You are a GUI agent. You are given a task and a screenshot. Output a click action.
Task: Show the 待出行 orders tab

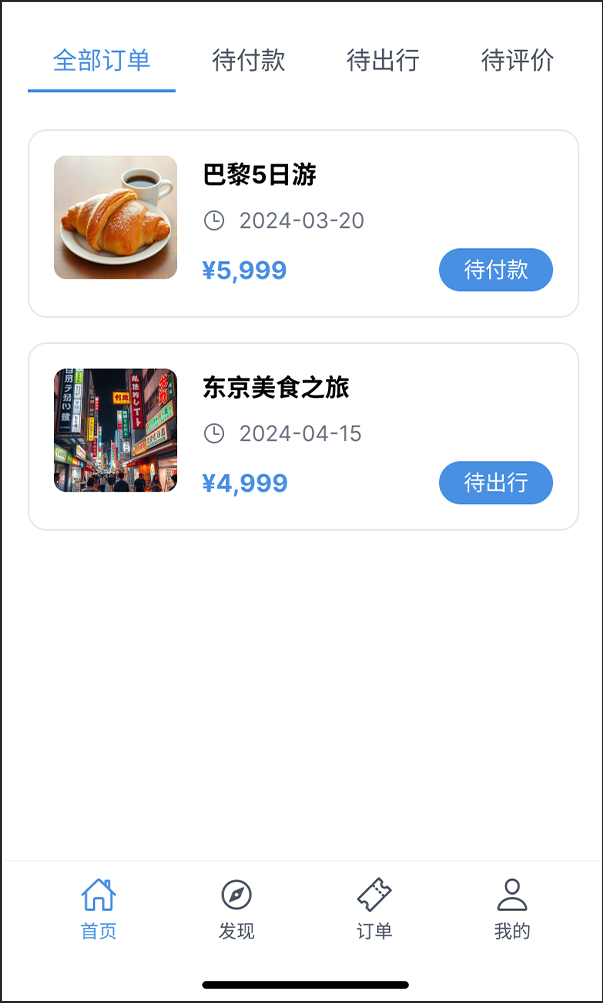pyautogui.click(x=383, y=60)
